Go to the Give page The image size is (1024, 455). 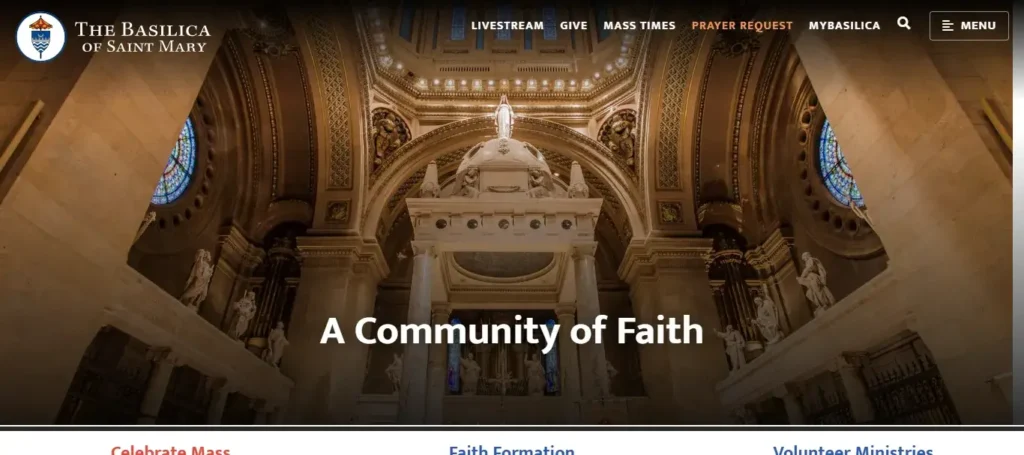[x=573, y=26]
